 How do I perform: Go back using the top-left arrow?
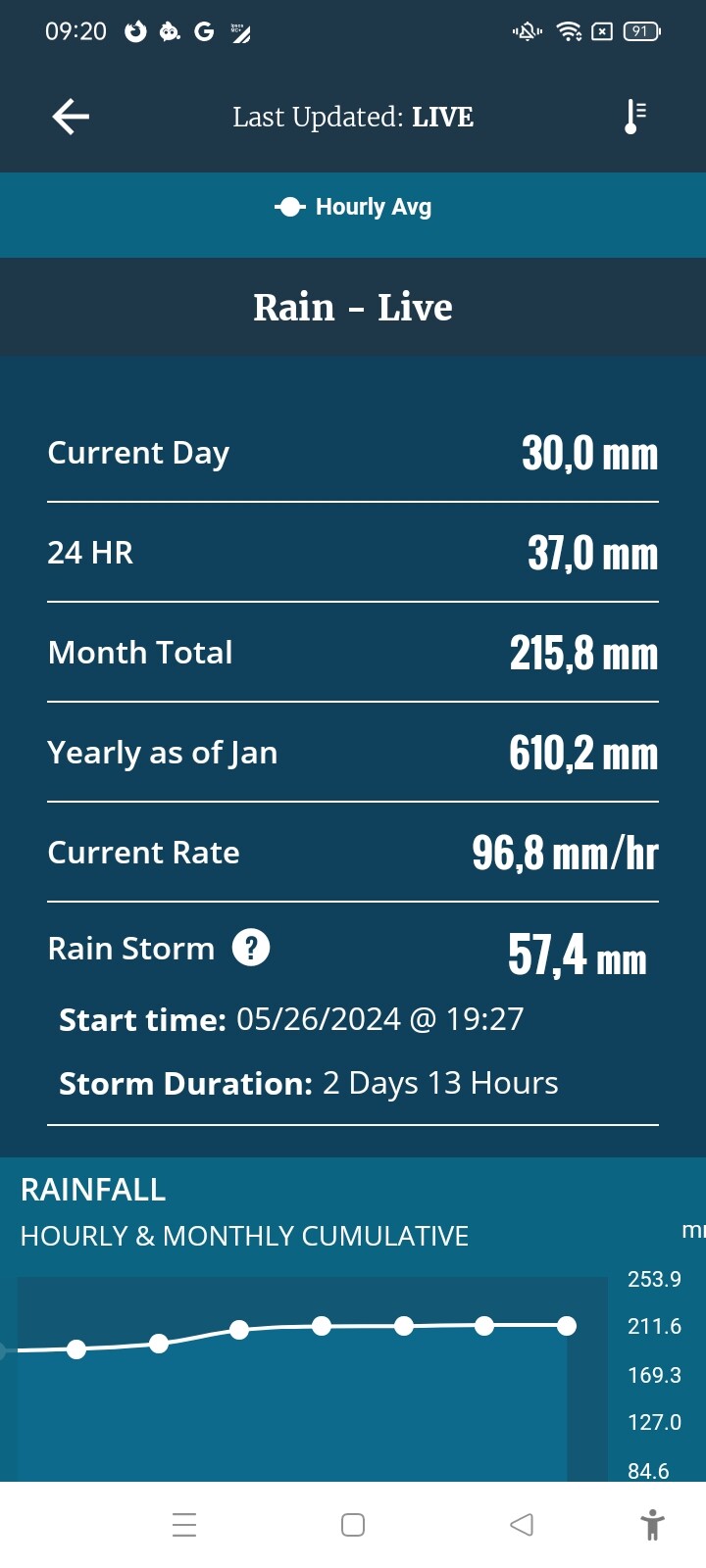[x=71, y=117]
